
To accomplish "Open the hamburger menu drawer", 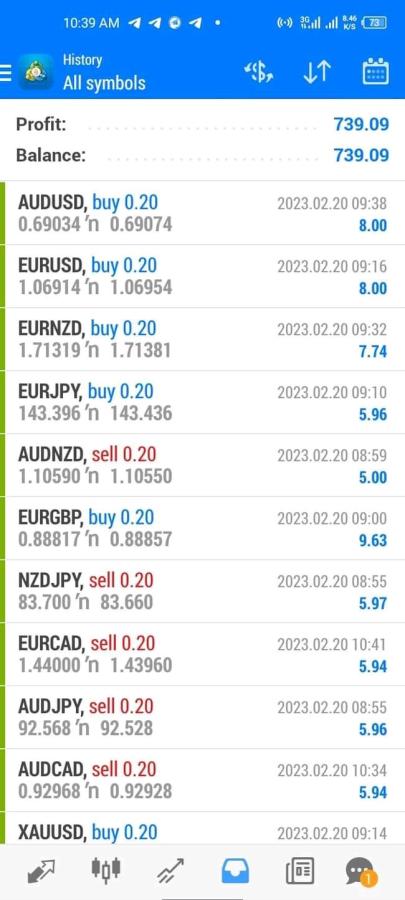I will 5,73.
